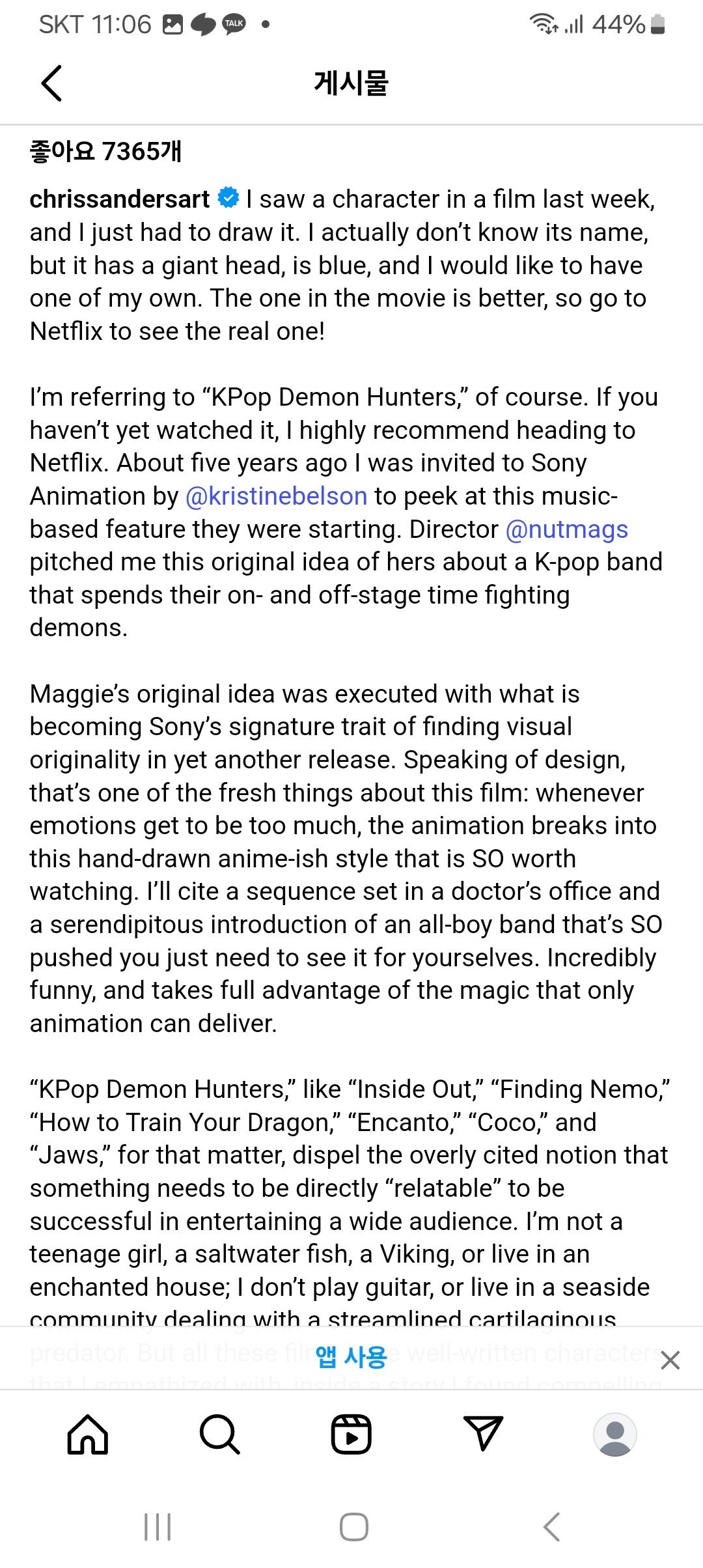703x1568 pixels.
Task: Open the @kristinebelson mention
Action: (x=277, y=496)
